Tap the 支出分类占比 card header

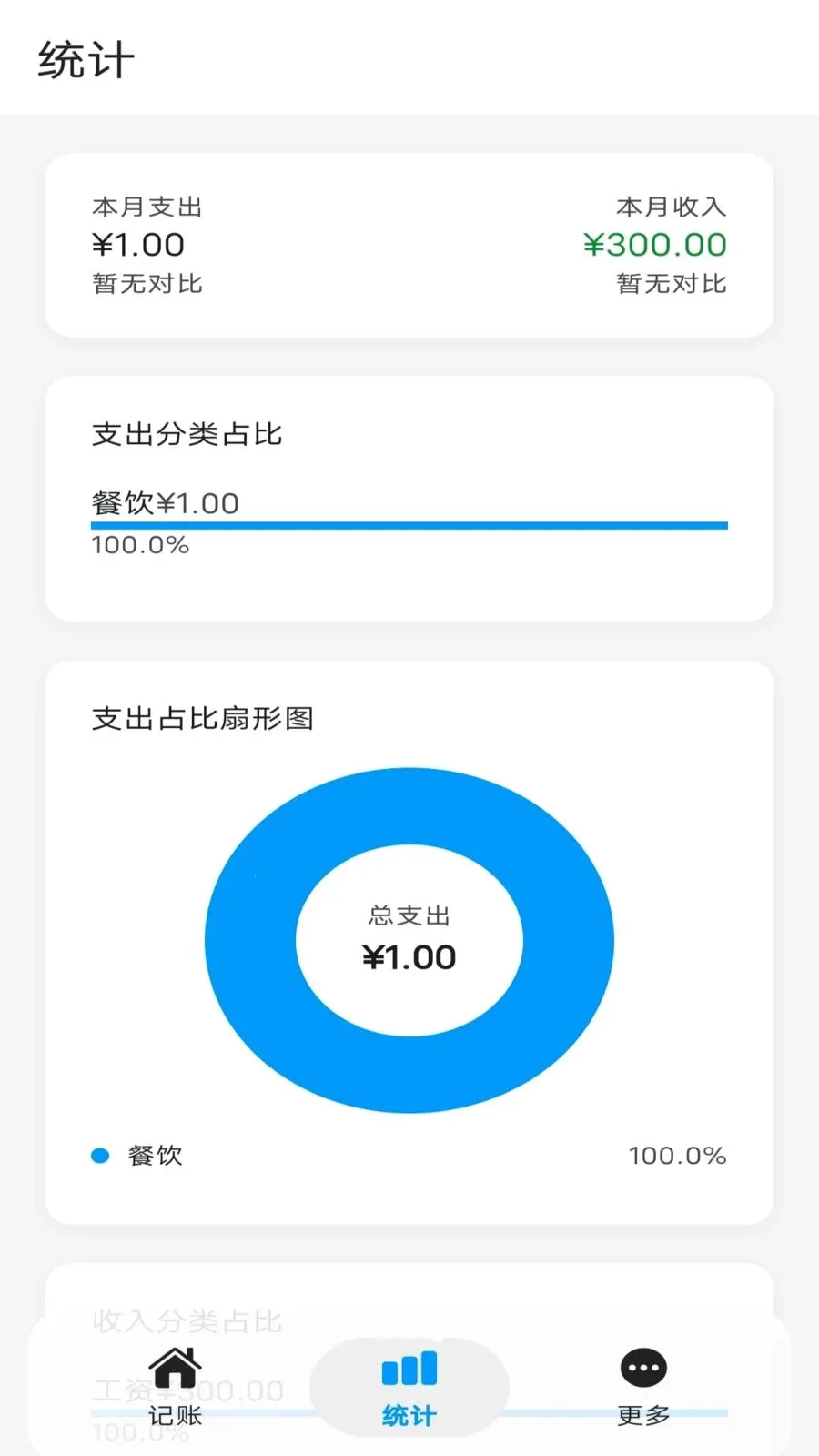tap(188, 435)
